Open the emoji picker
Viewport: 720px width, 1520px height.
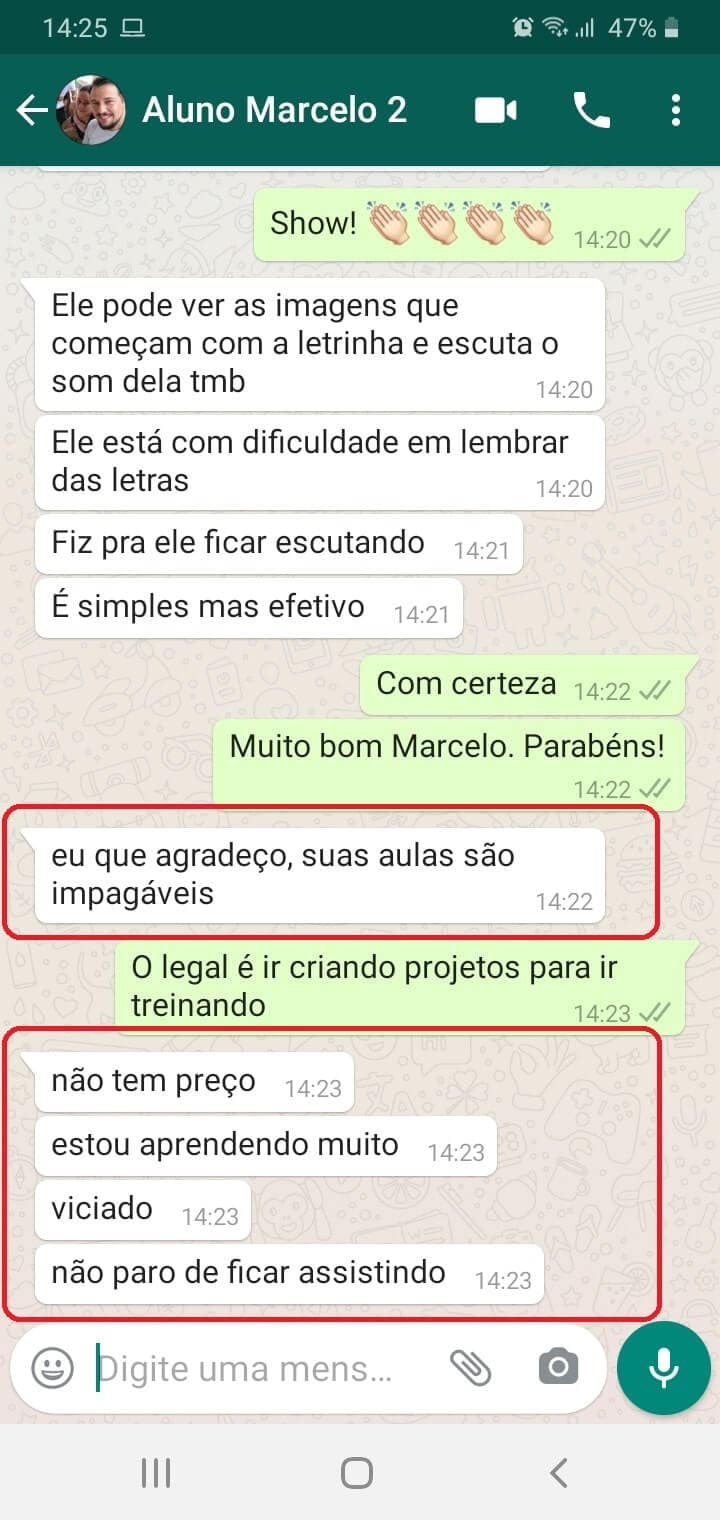pos(52,1367)
